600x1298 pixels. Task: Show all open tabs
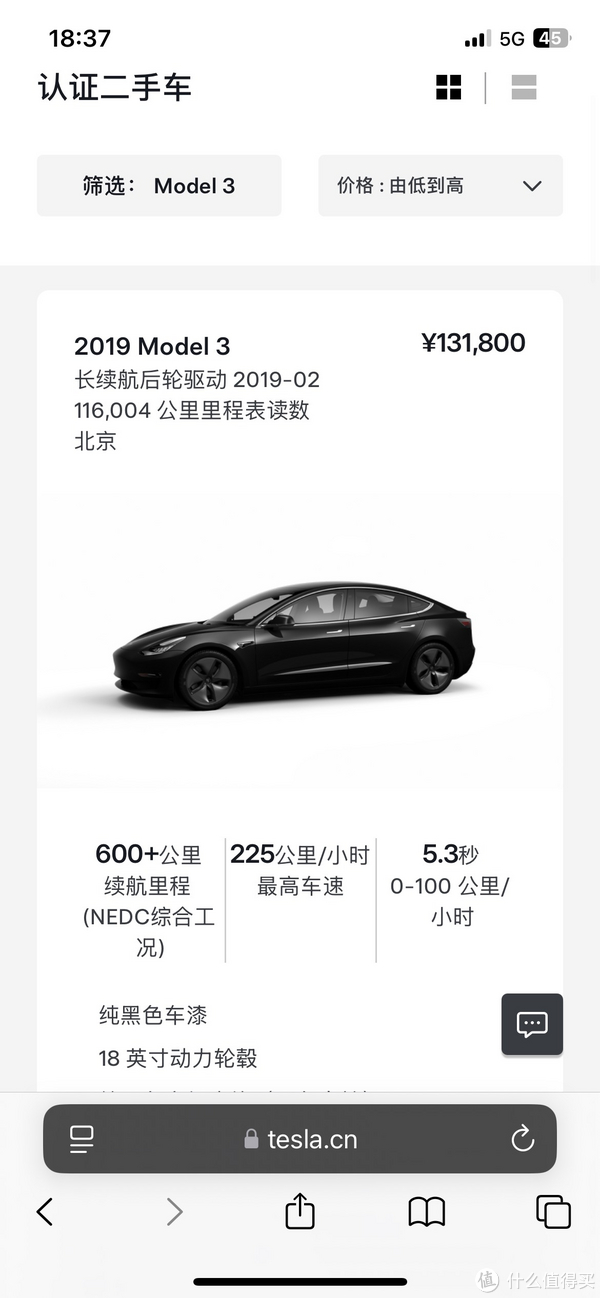coord(553,1212)
